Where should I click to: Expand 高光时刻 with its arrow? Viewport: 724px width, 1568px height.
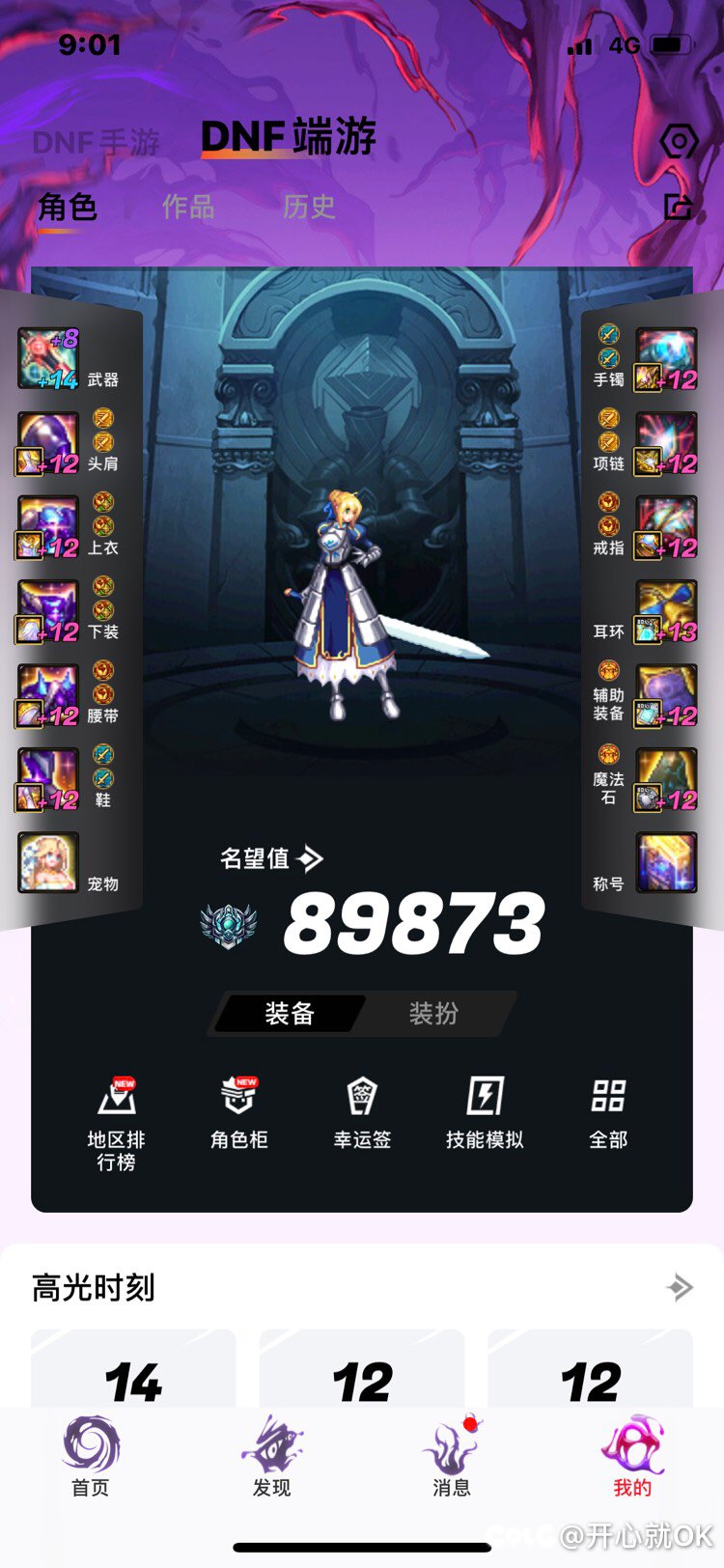tap(680, 1287)
